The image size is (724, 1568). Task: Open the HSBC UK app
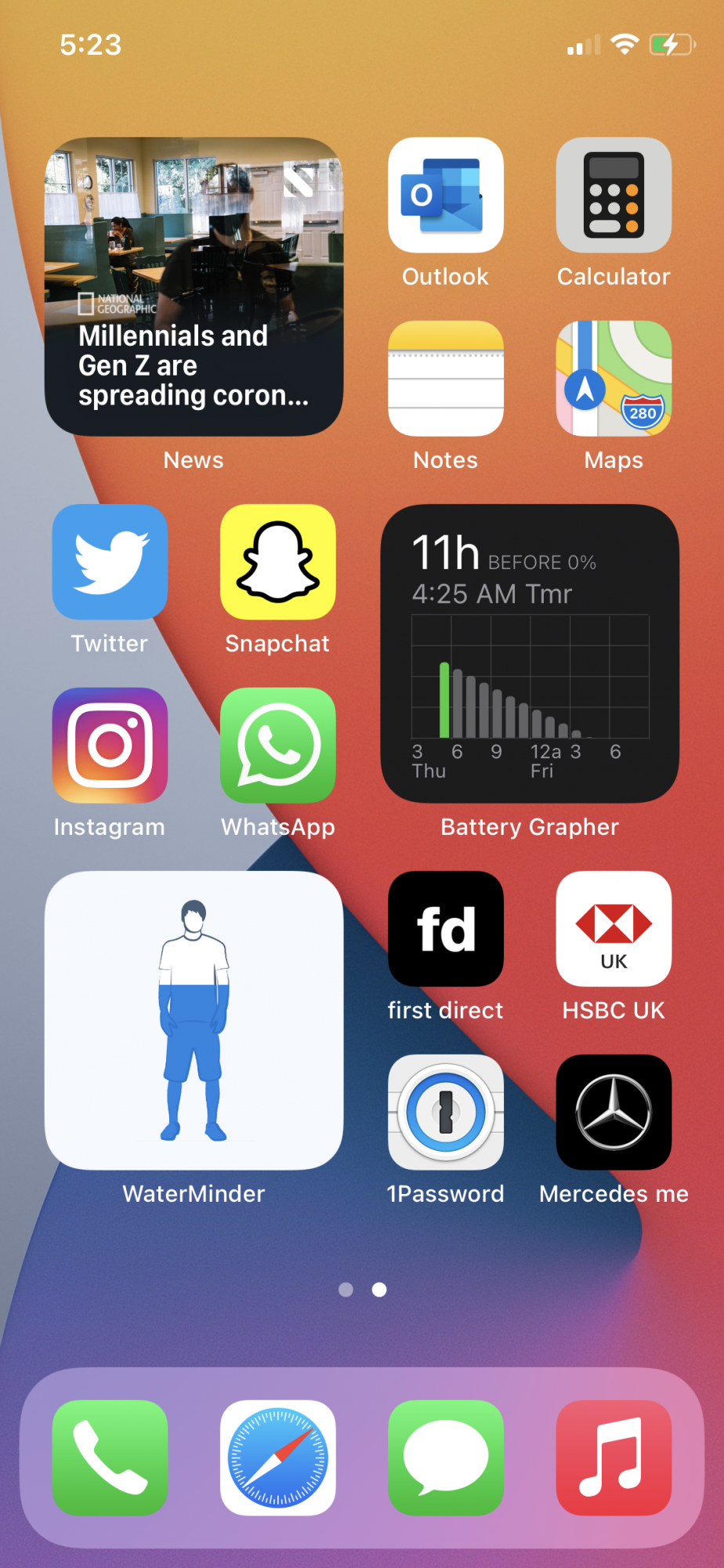tap(614, 929)
